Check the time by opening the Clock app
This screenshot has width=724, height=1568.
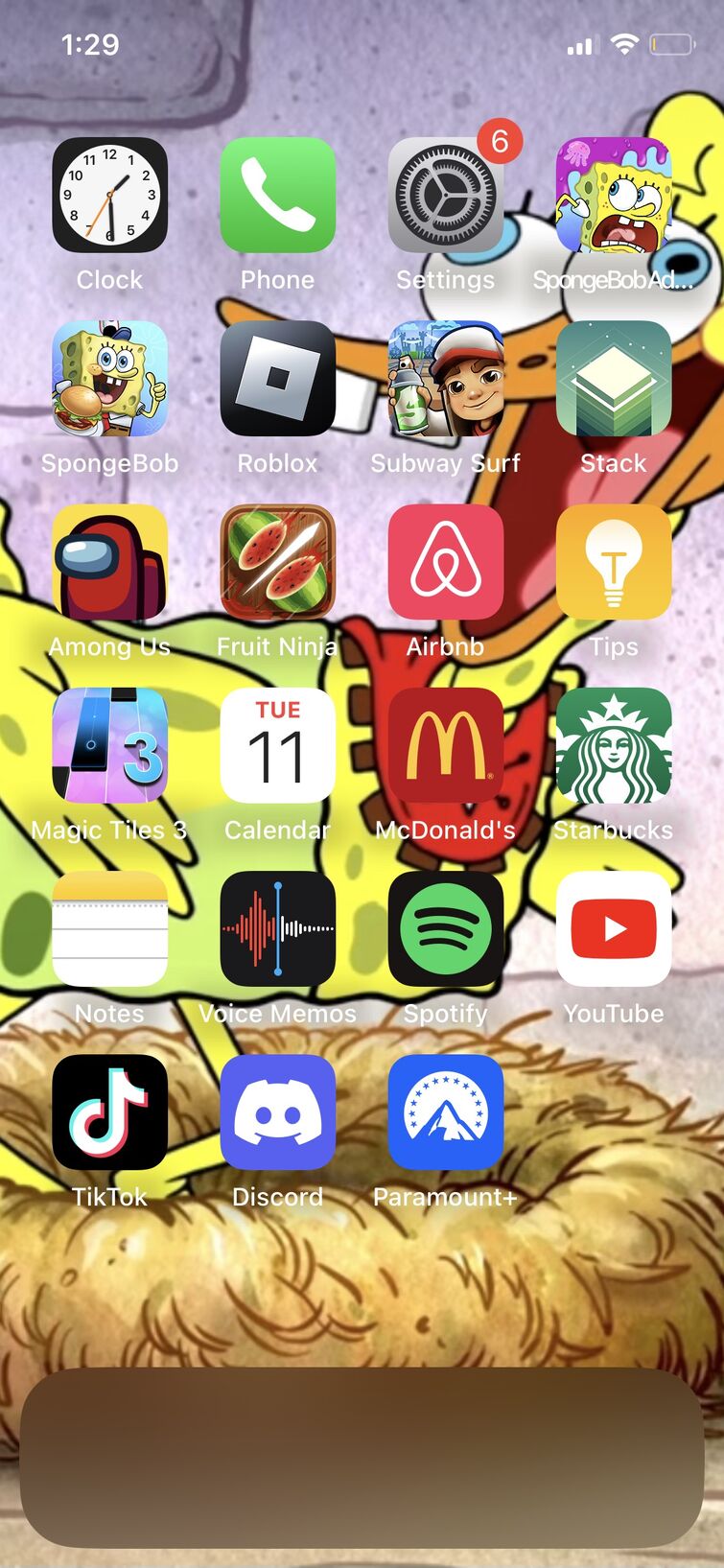coord(109,195)
